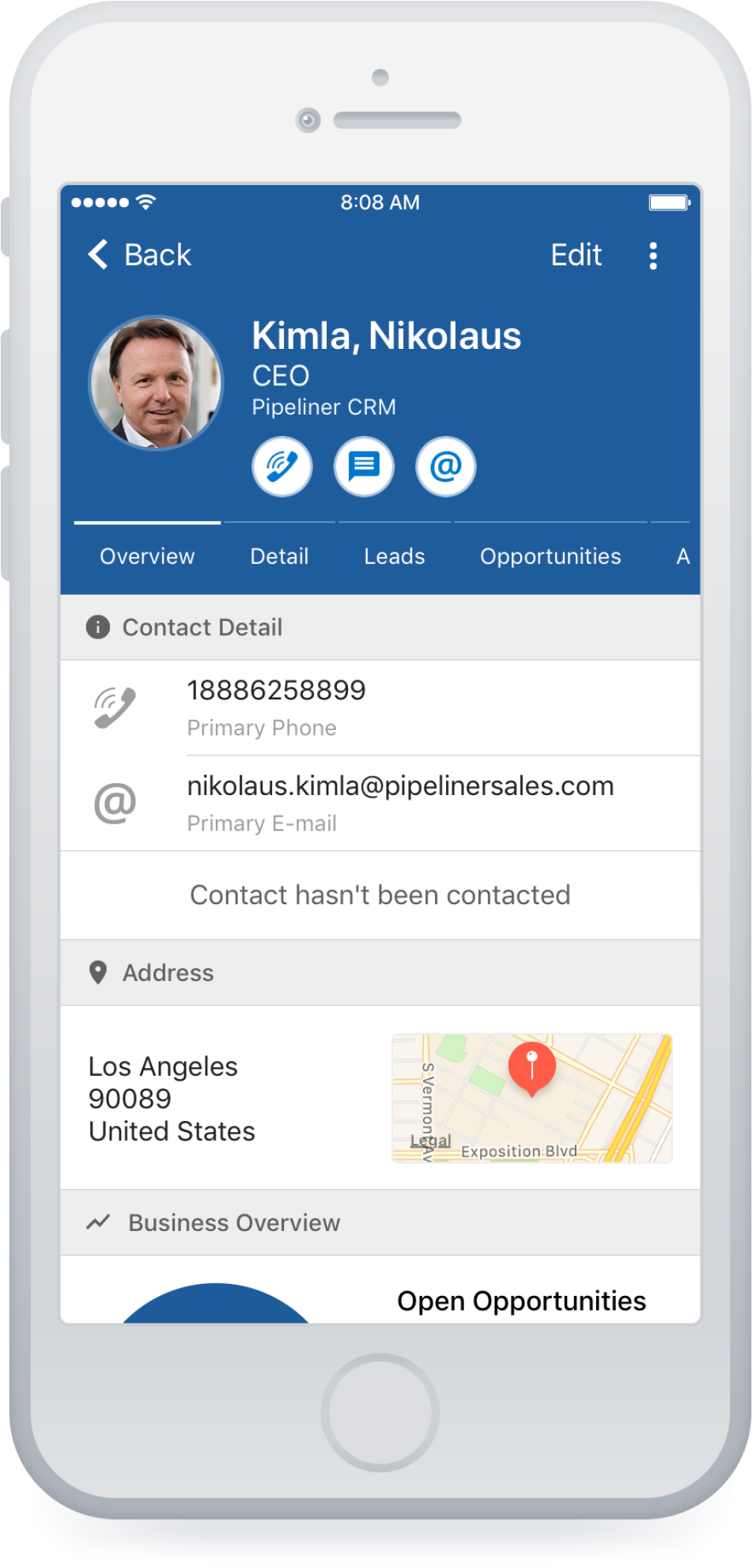
Task: Switch to the Opportunities tab
Action: point(550,556)
